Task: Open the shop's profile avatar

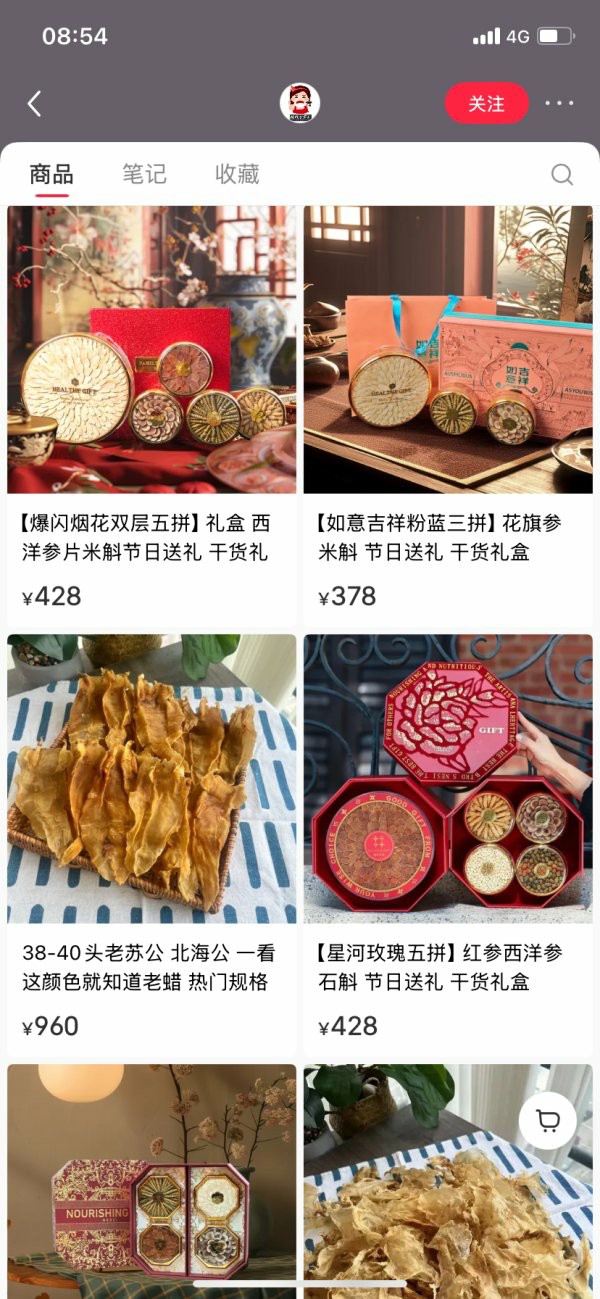Action: point(299,103)
